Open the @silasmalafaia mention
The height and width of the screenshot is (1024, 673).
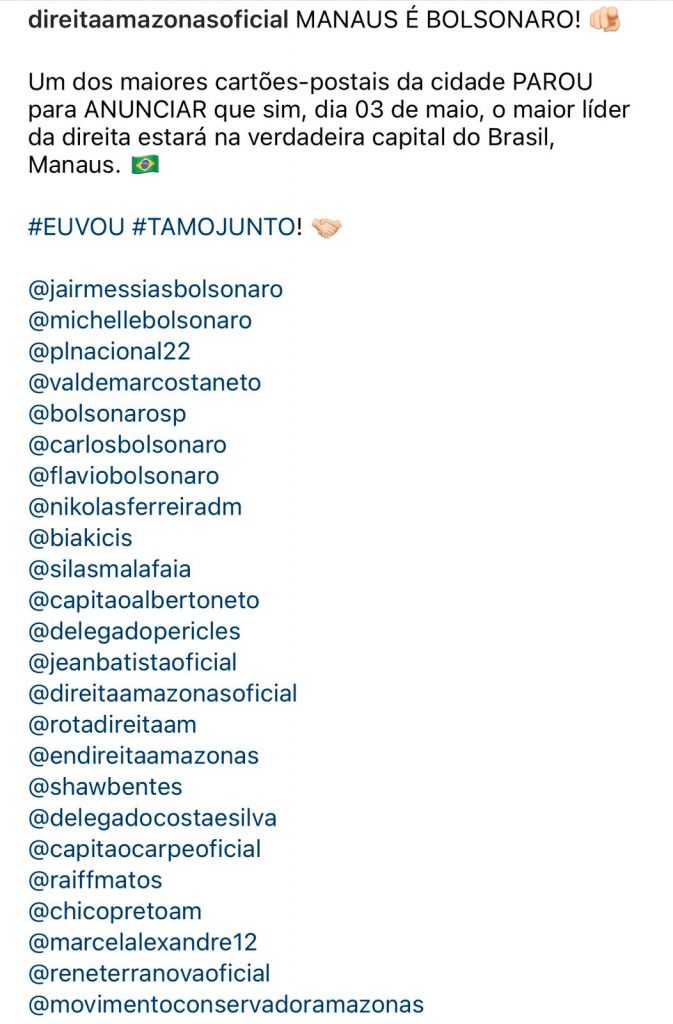pos(110,569)
